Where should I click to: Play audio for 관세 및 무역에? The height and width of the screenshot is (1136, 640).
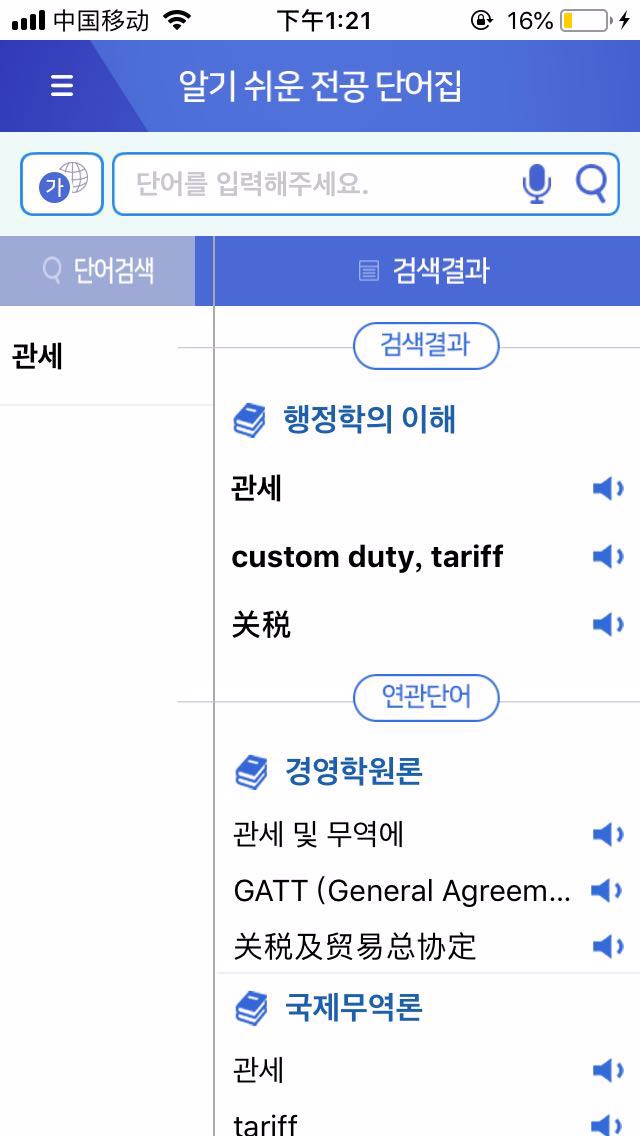(607, 834)
